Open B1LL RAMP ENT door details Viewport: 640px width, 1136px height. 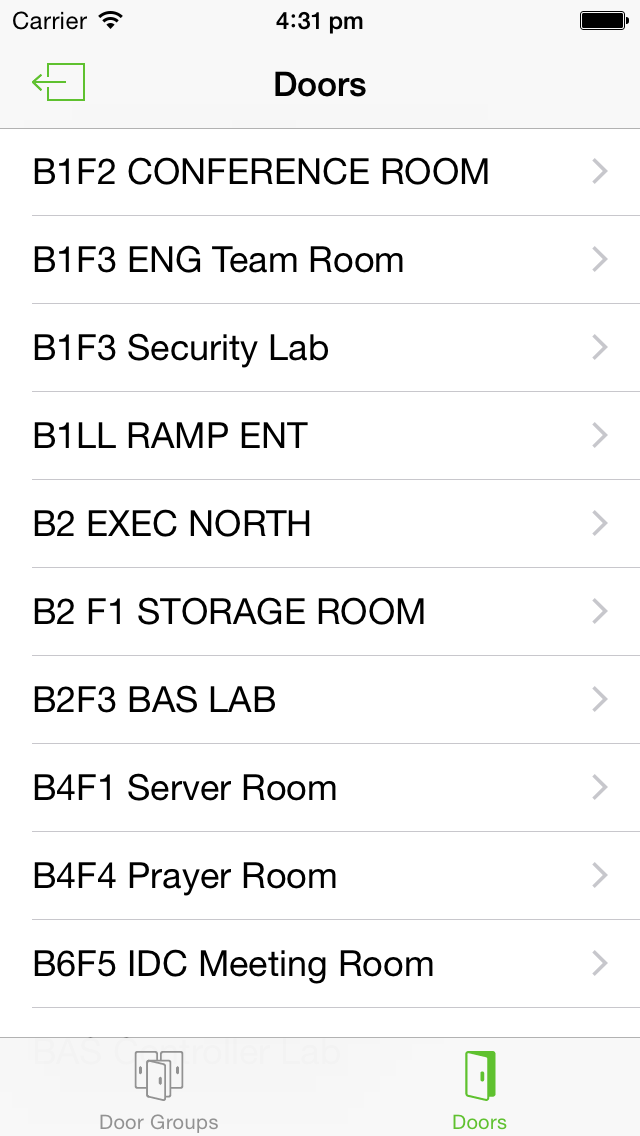(320, 436)
